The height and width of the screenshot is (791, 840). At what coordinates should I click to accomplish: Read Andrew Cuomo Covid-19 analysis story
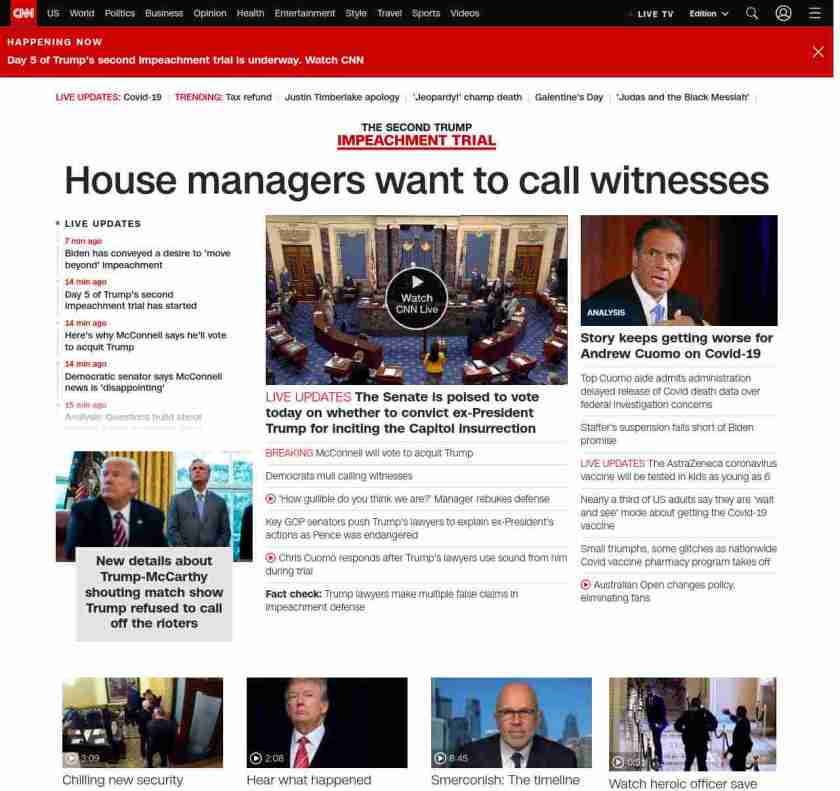pos(677,345)
